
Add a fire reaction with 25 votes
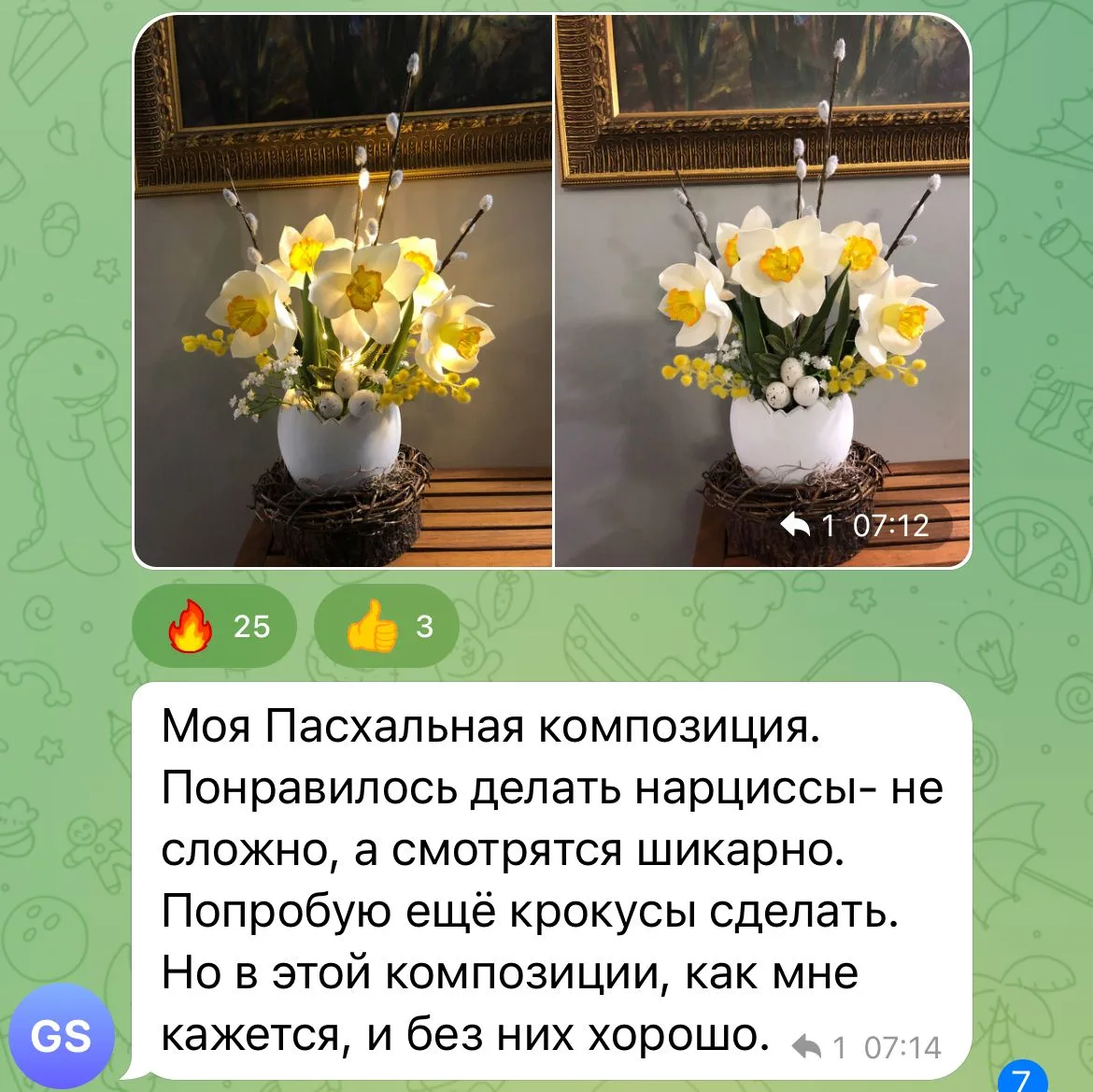(x=214, y=626)
